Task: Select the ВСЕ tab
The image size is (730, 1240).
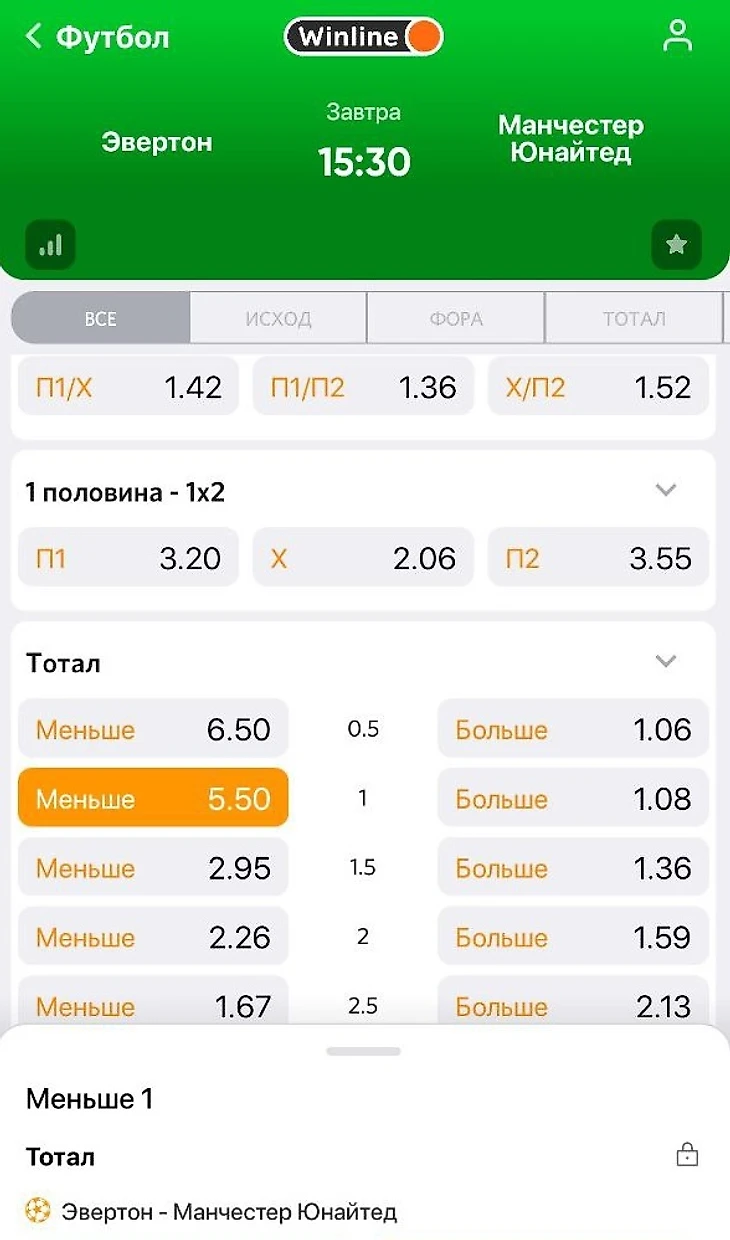Action: click(100, 319)
